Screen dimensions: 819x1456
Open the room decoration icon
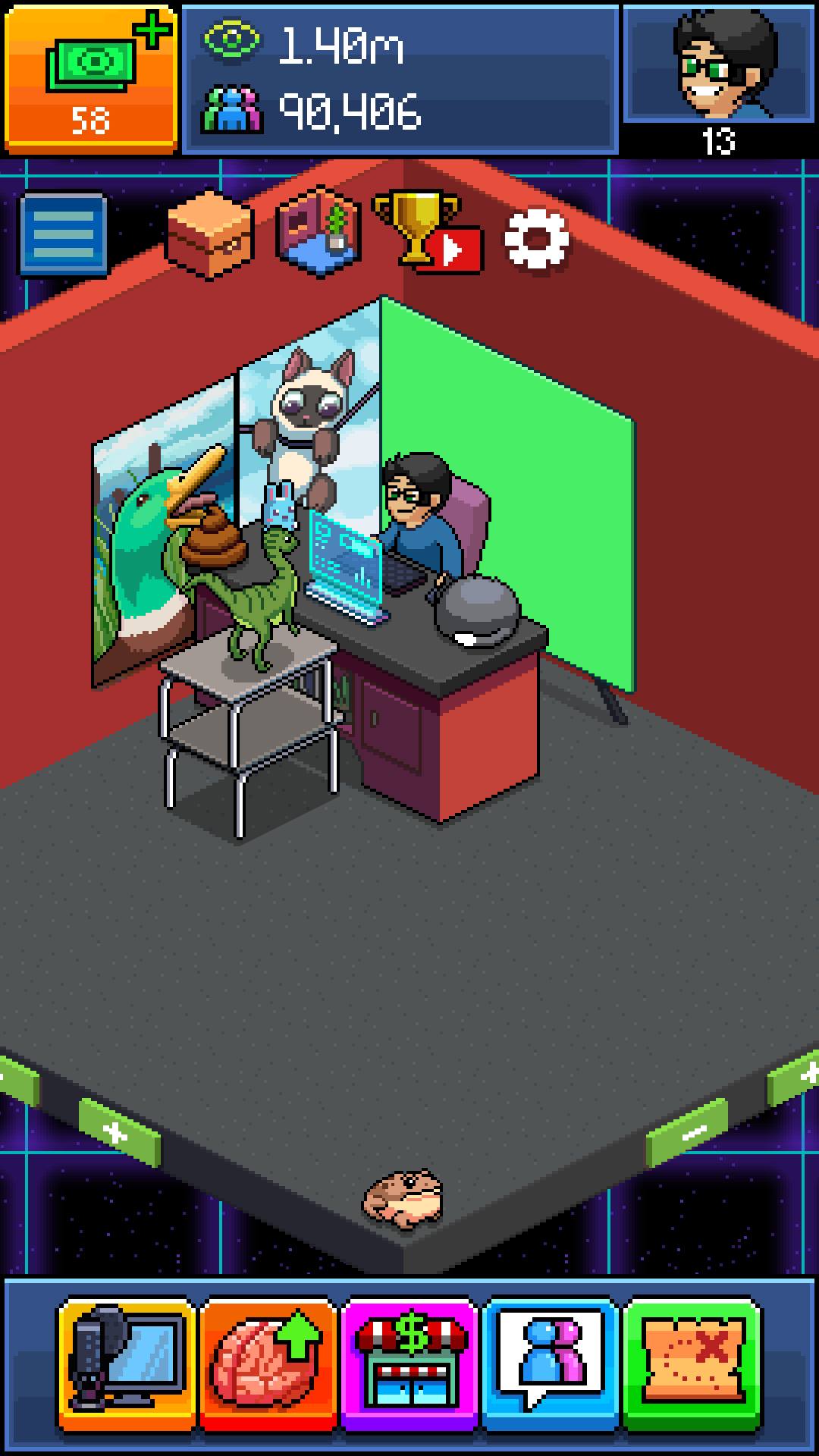point(318,232)
